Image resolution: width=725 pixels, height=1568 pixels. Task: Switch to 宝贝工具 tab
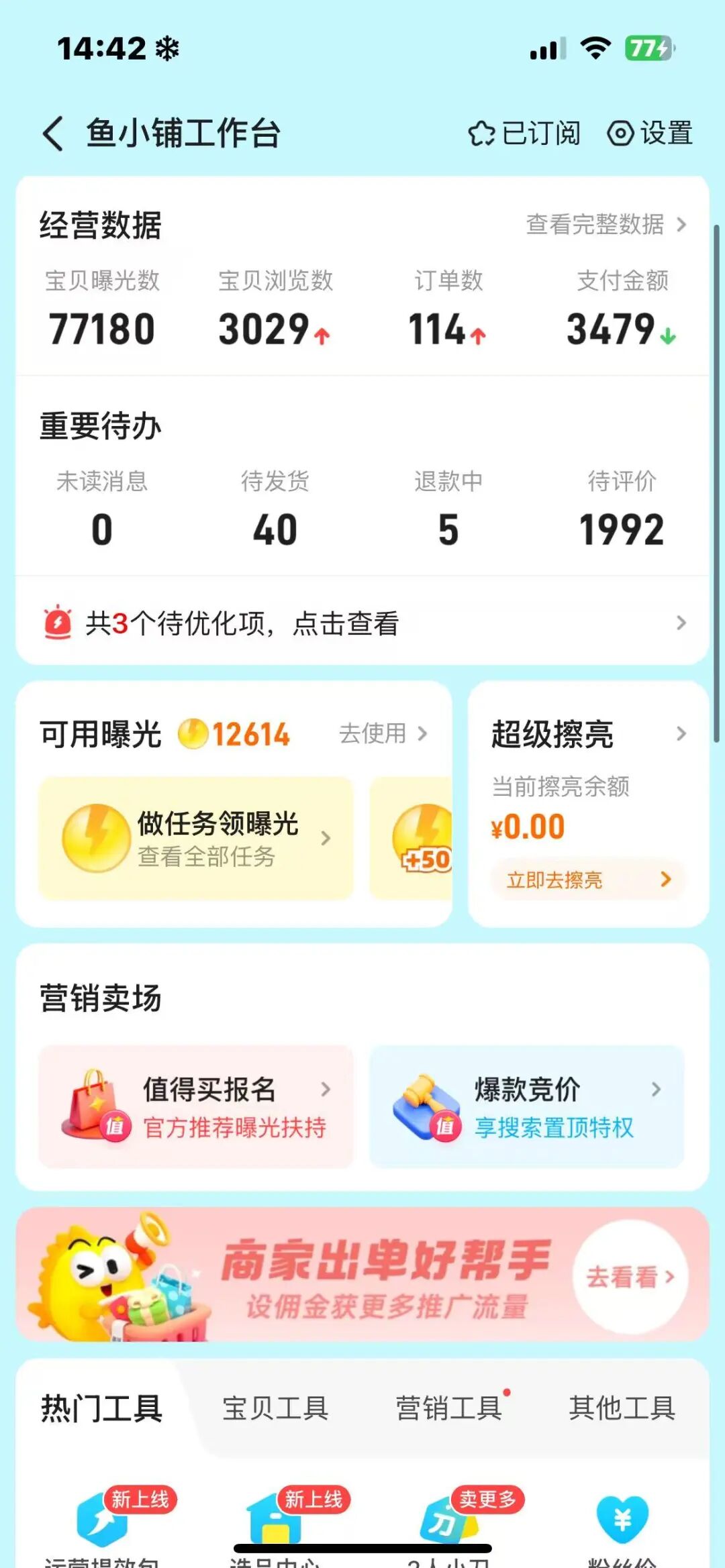pyautogui.click(x=275, y=1408)
